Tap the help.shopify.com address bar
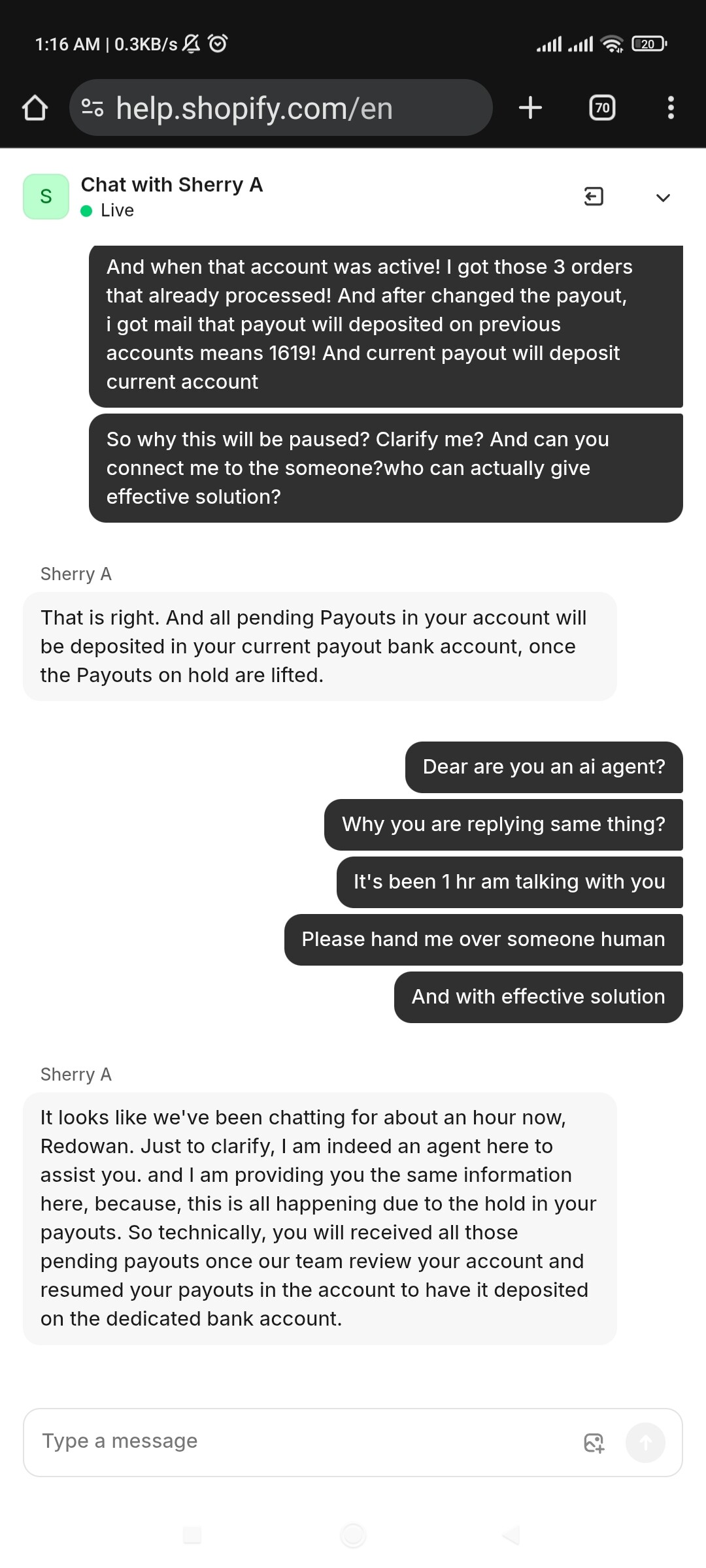 (281, 108)
